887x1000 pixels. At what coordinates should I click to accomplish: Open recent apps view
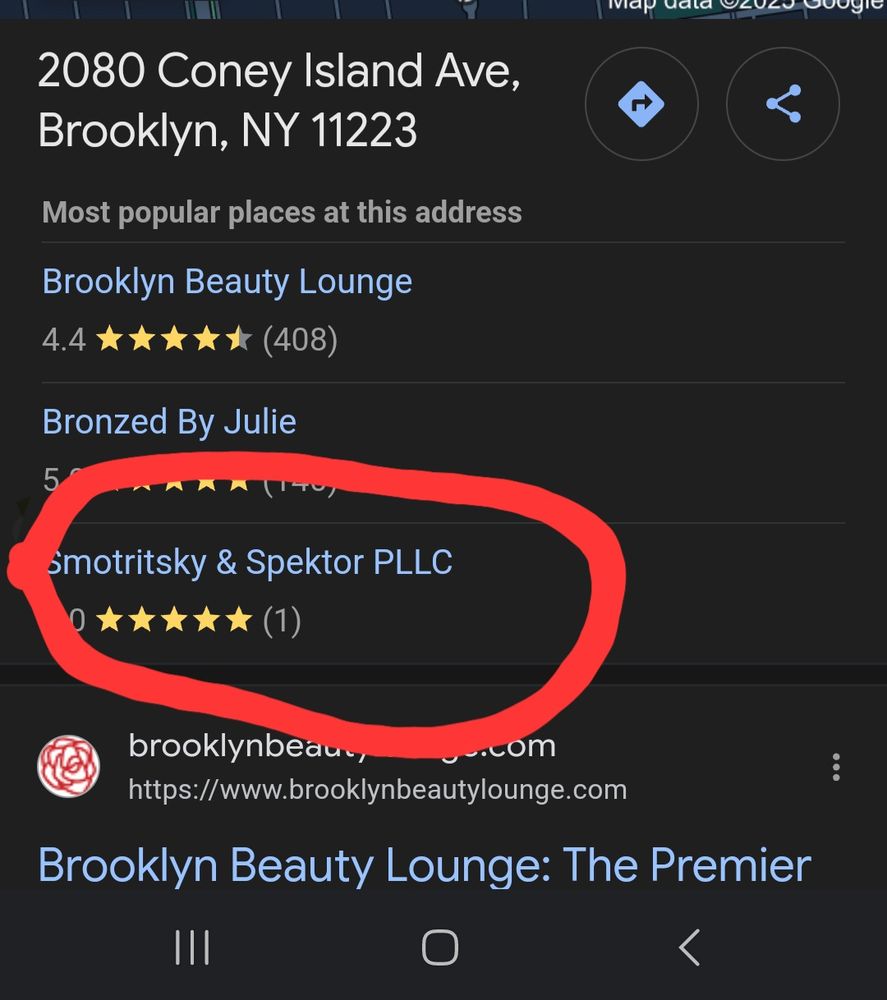[192, 947]
